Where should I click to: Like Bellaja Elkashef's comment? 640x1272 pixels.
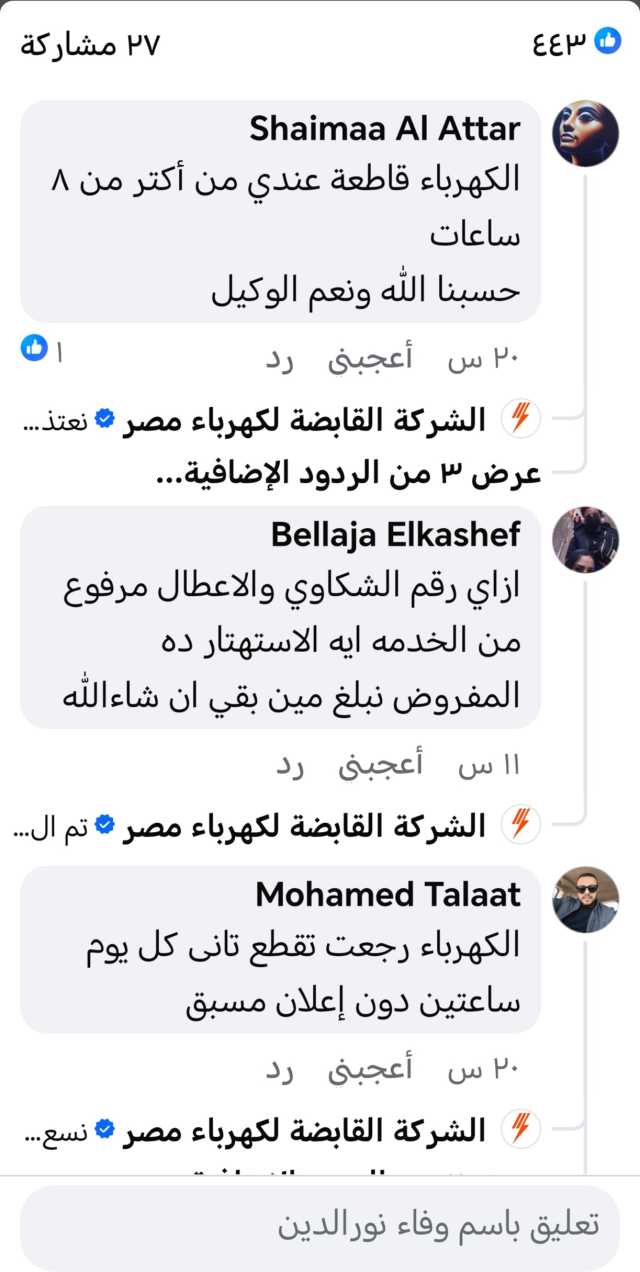pos(380,765)
